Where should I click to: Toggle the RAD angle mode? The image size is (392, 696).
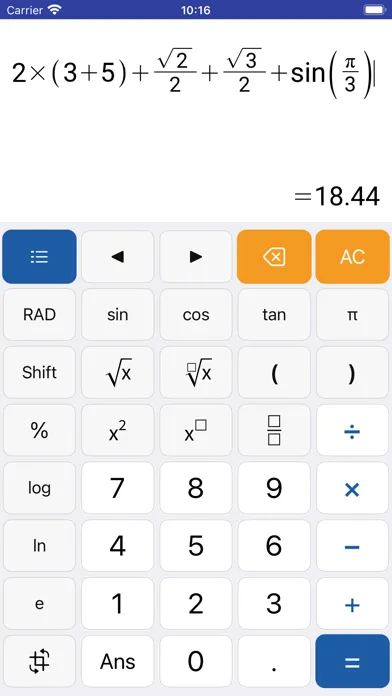[39, 315]
